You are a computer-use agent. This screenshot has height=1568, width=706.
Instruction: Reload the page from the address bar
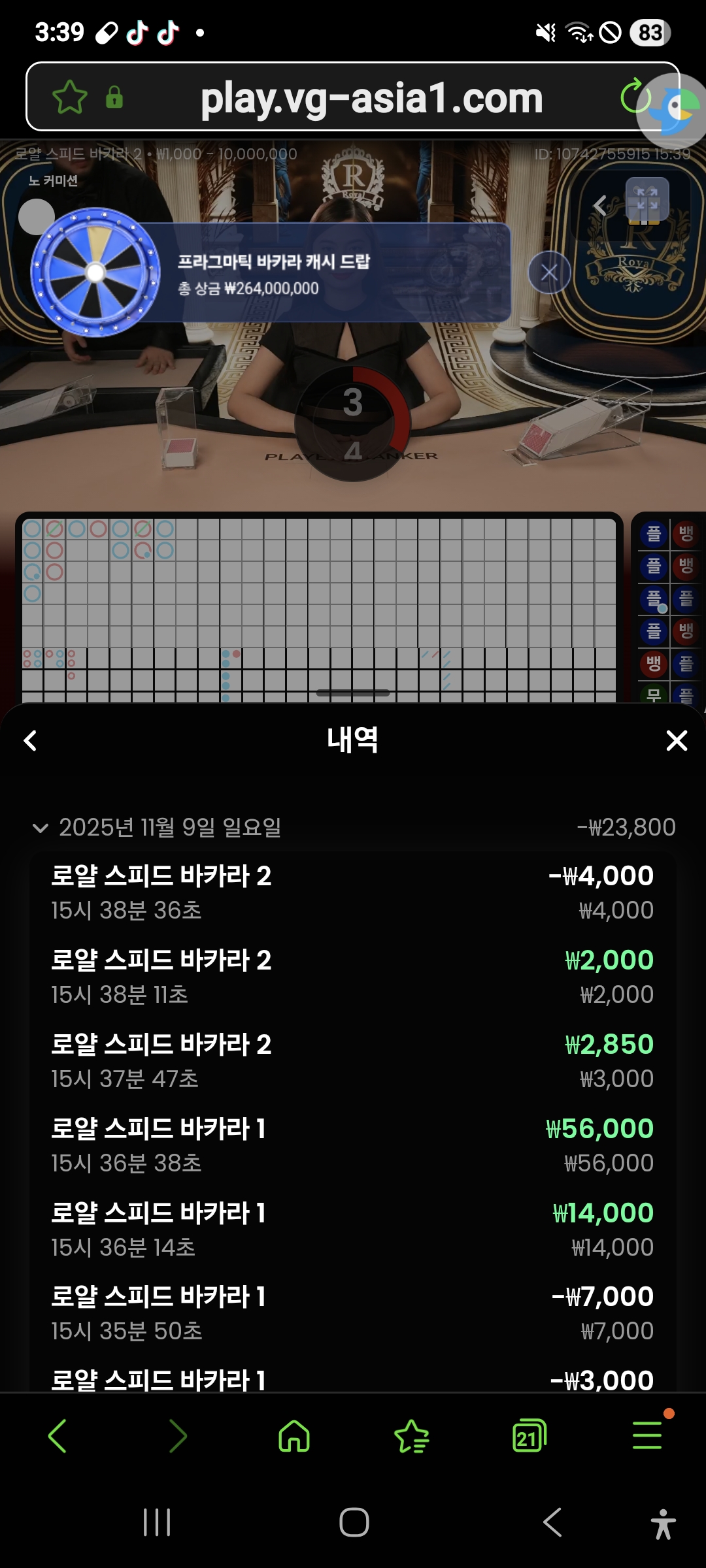point(633,97)
